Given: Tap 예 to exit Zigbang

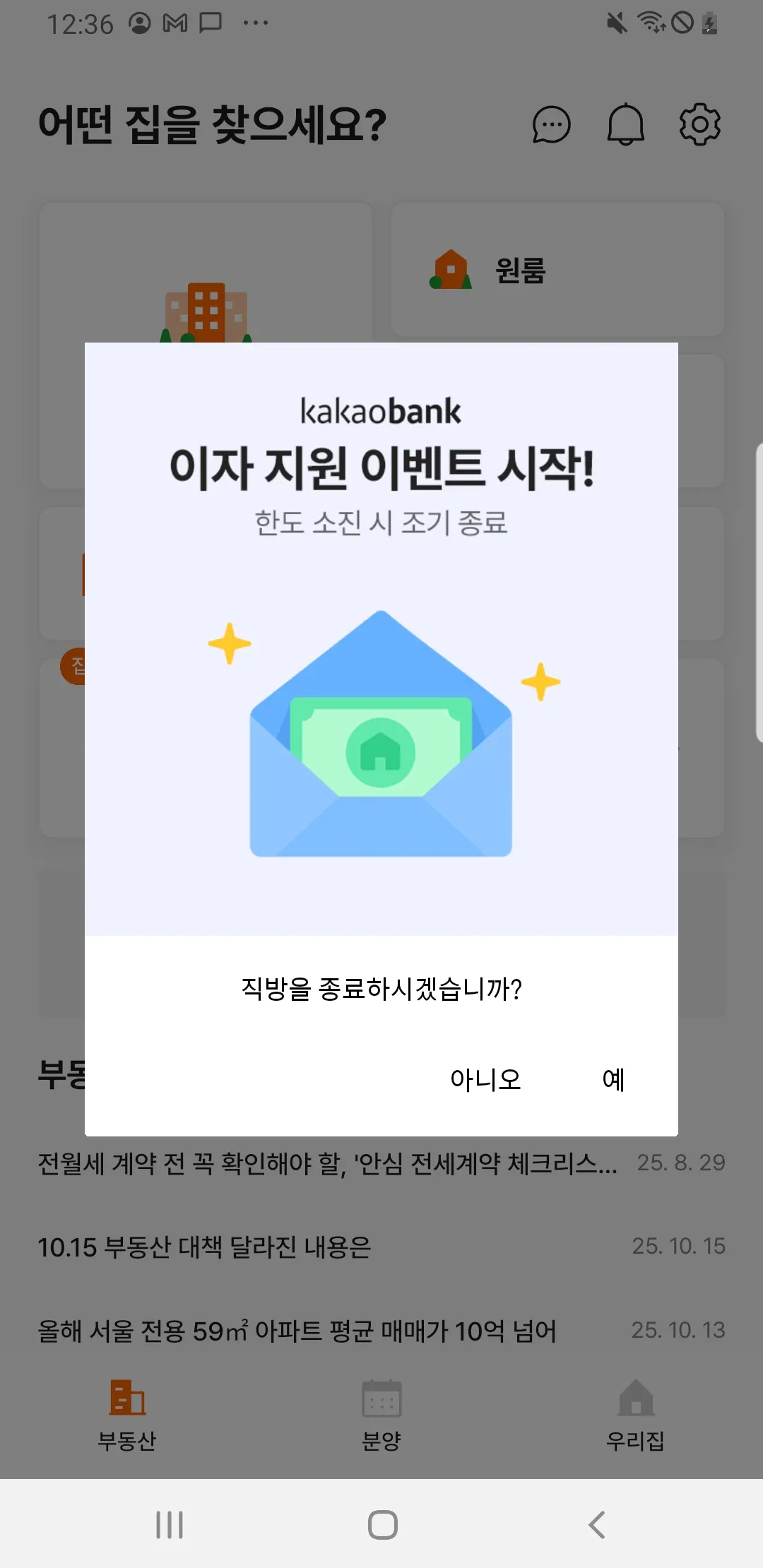Looking at the screenshot, I should (613, 1079).
